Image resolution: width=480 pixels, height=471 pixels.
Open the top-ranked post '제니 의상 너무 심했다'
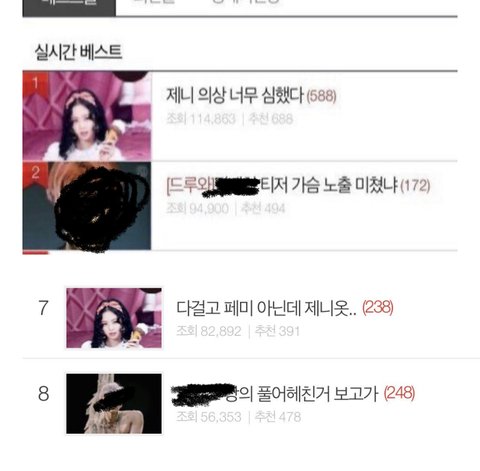point(235,95)
